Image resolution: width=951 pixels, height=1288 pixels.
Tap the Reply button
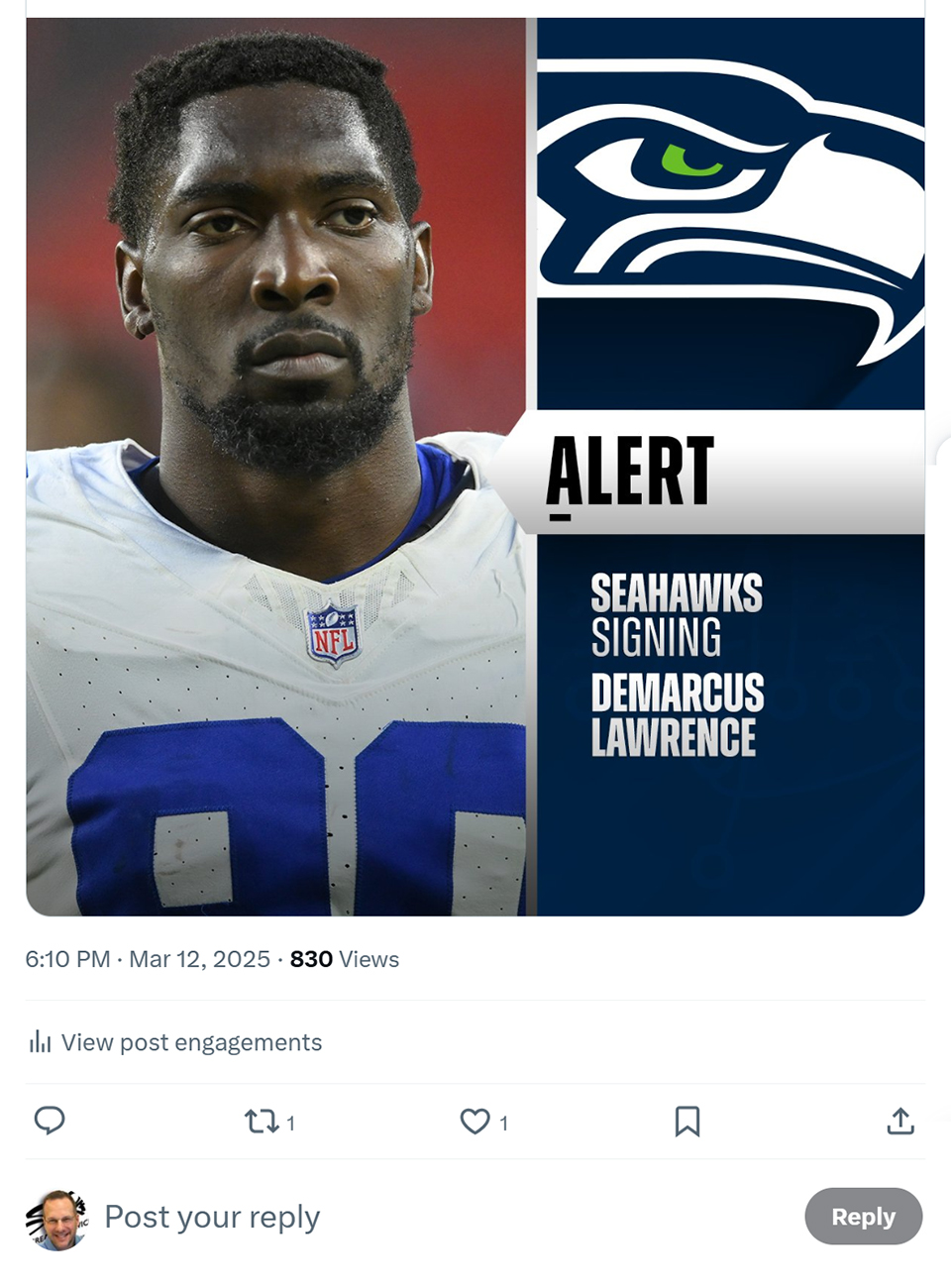[863, 1217]
